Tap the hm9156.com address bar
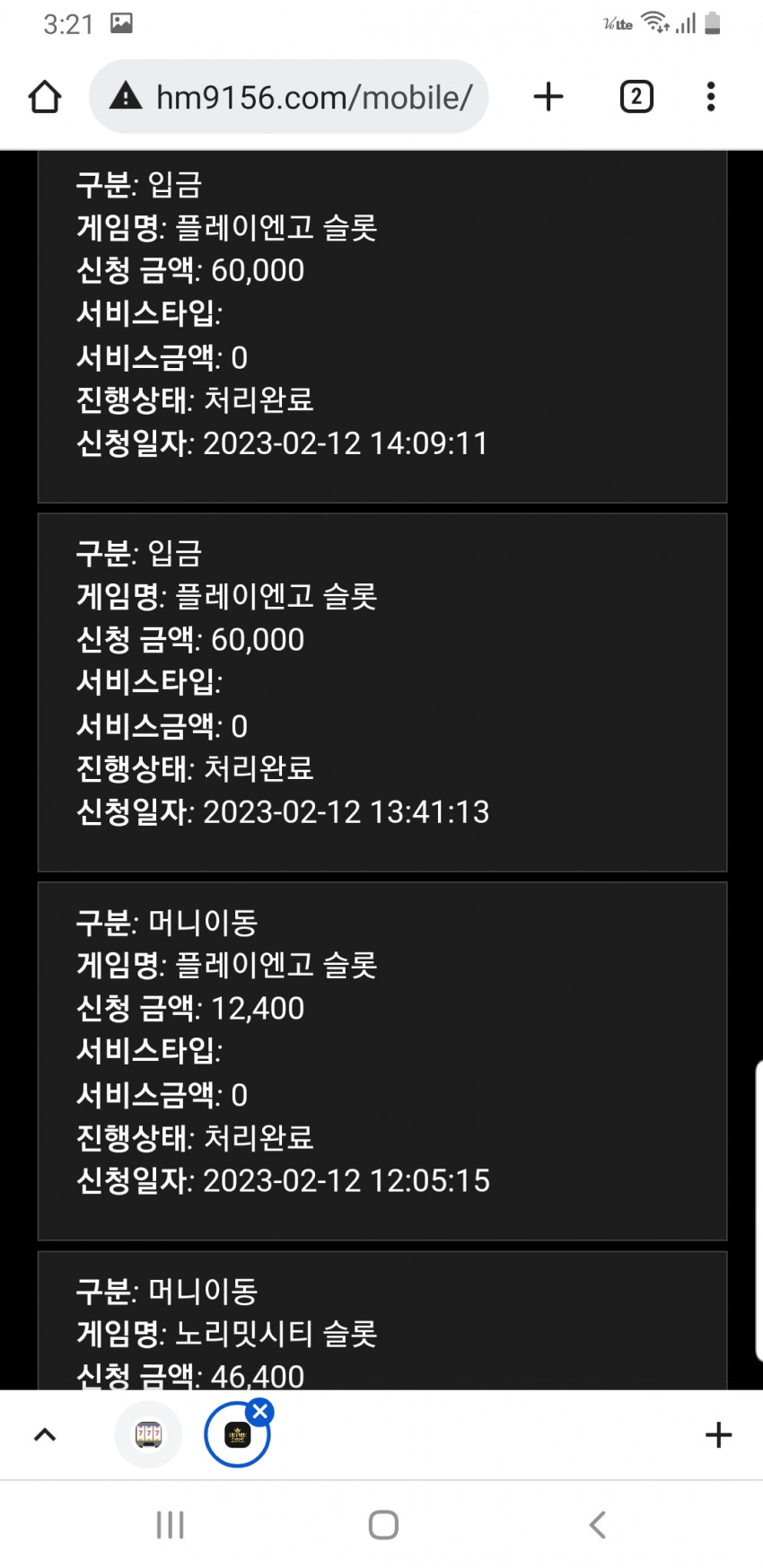 click(289, 97)
